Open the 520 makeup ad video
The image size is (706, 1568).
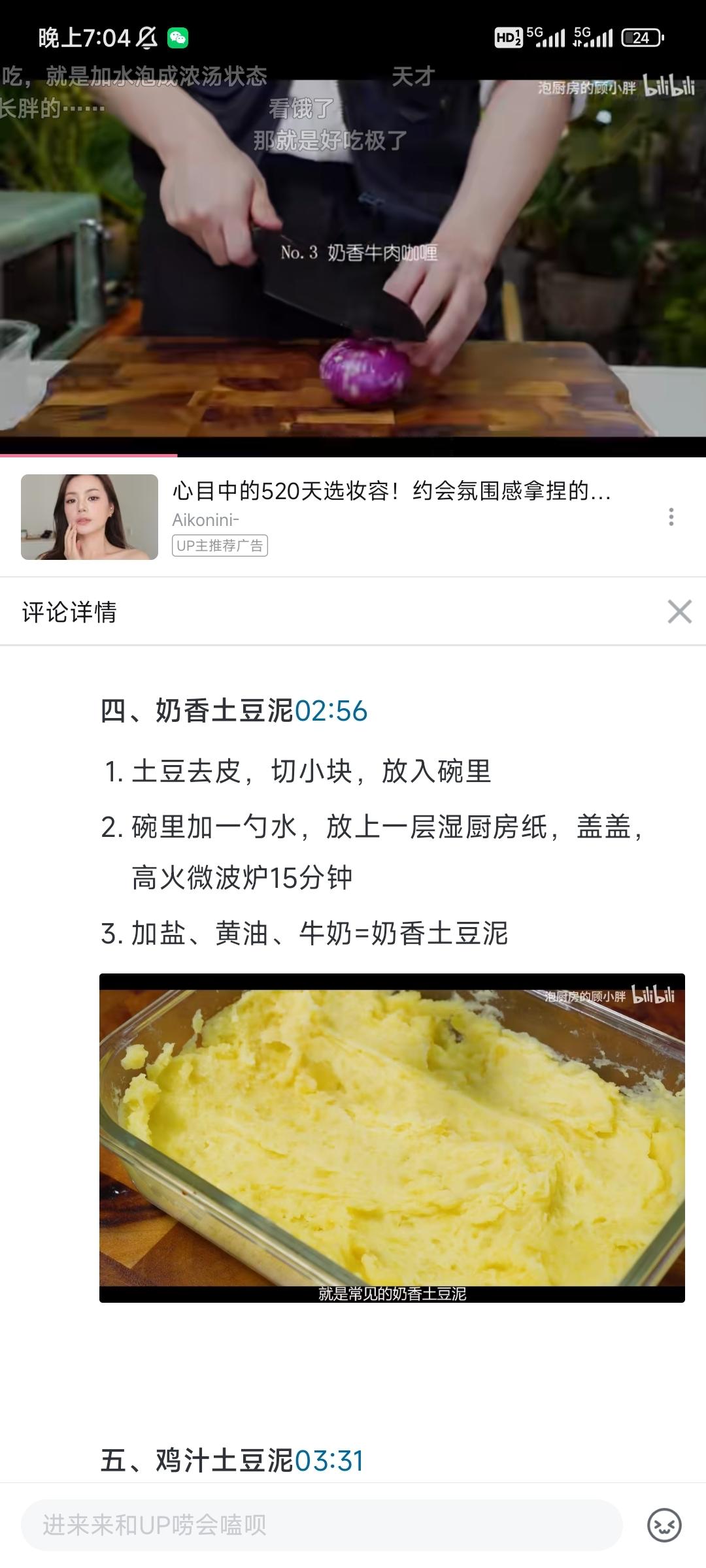[x=391, y=491]
